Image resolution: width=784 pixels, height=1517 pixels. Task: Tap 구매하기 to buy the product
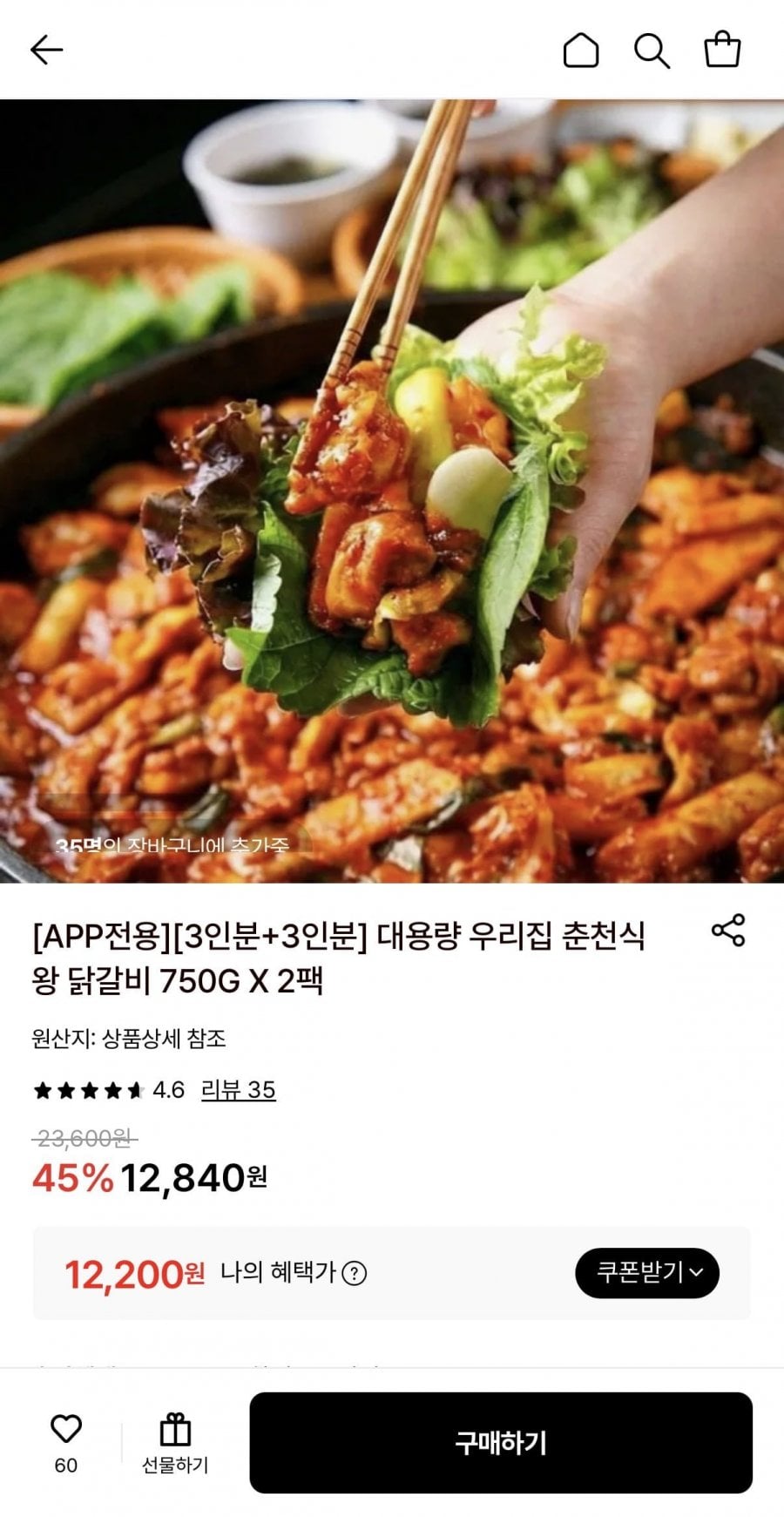pos(501,1443)
